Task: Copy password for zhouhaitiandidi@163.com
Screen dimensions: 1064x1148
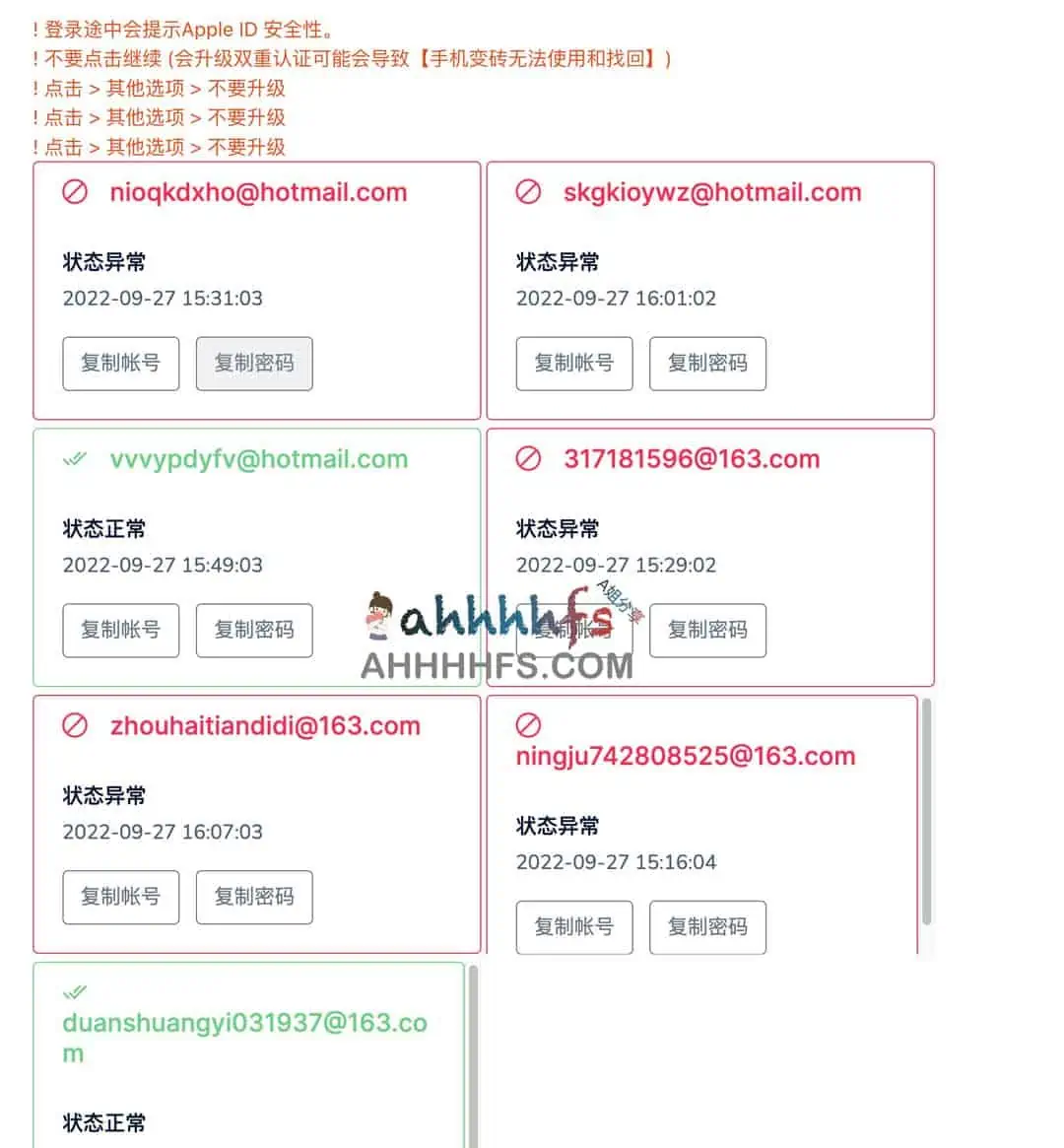Action: 254,897
